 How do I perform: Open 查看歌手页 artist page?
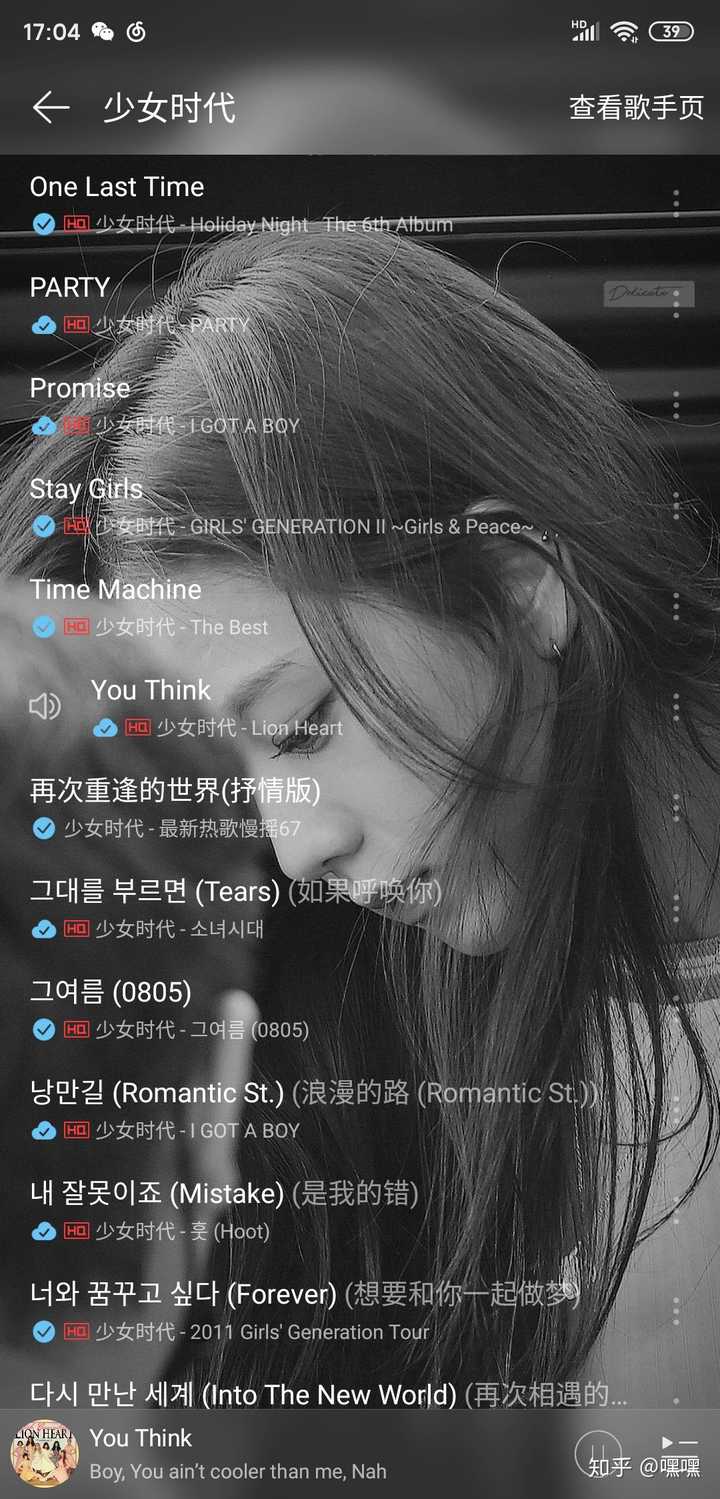tap(636, 108)
